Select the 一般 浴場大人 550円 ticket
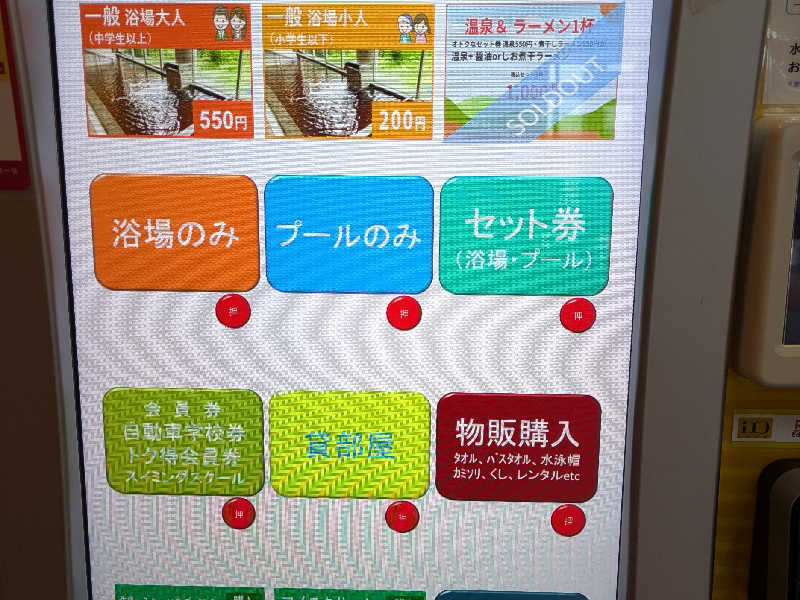This screenshot has width=800, height=600. [x=167, y=72]
